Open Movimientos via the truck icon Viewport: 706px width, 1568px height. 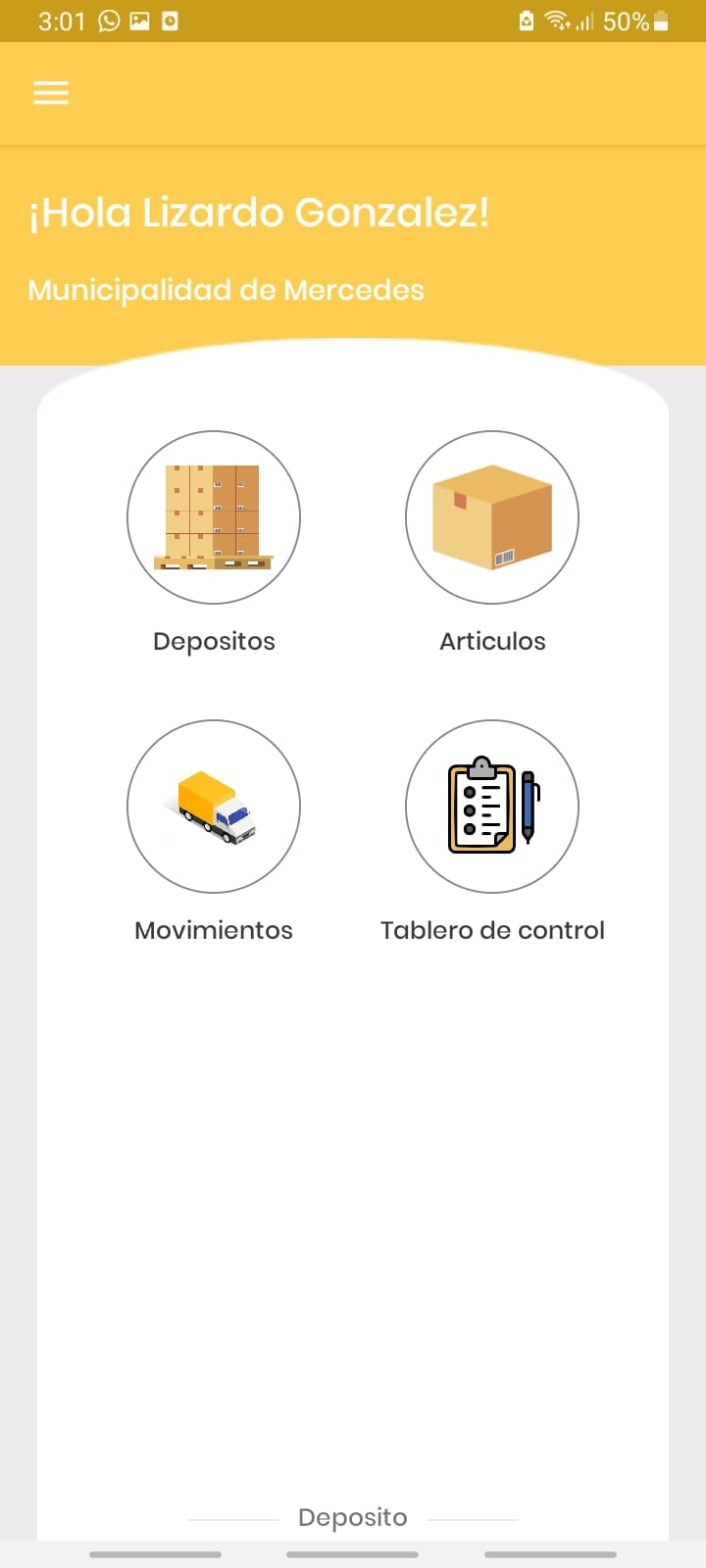(x=214, y=806)
